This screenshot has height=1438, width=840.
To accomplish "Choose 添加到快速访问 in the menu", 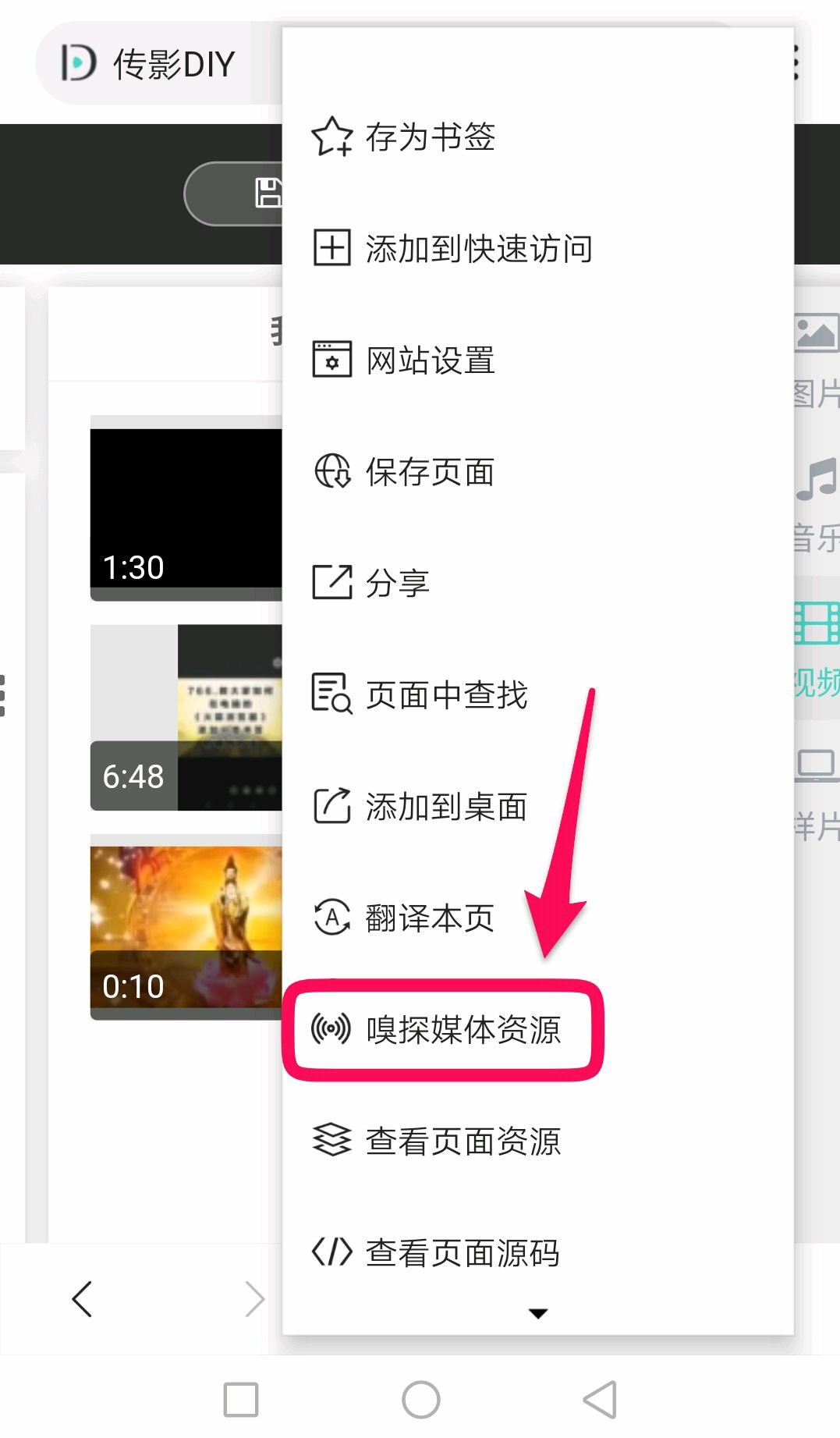I will [477, 249].
